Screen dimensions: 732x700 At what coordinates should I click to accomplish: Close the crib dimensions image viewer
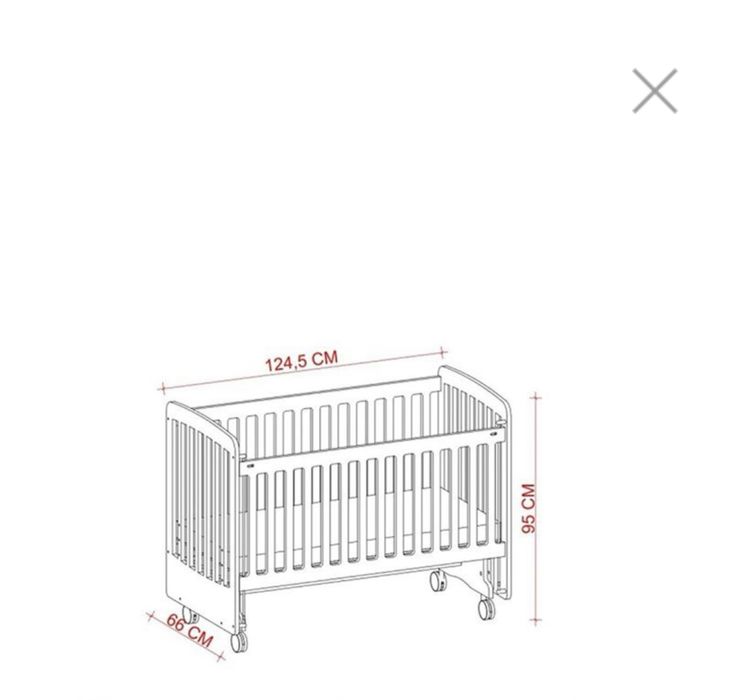pos(655,91)
